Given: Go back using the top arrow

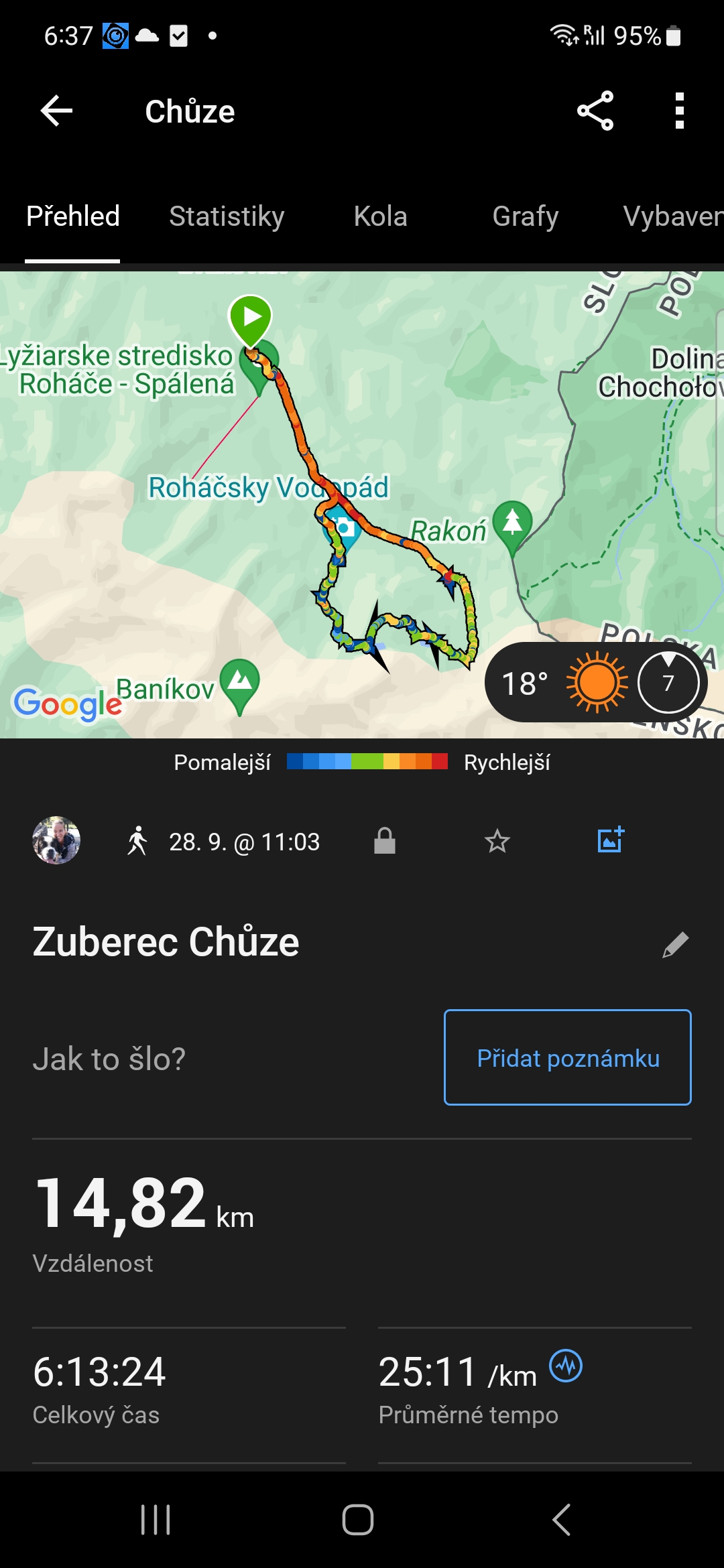Looking at the screenshot, I should click(x=57, y=111).
